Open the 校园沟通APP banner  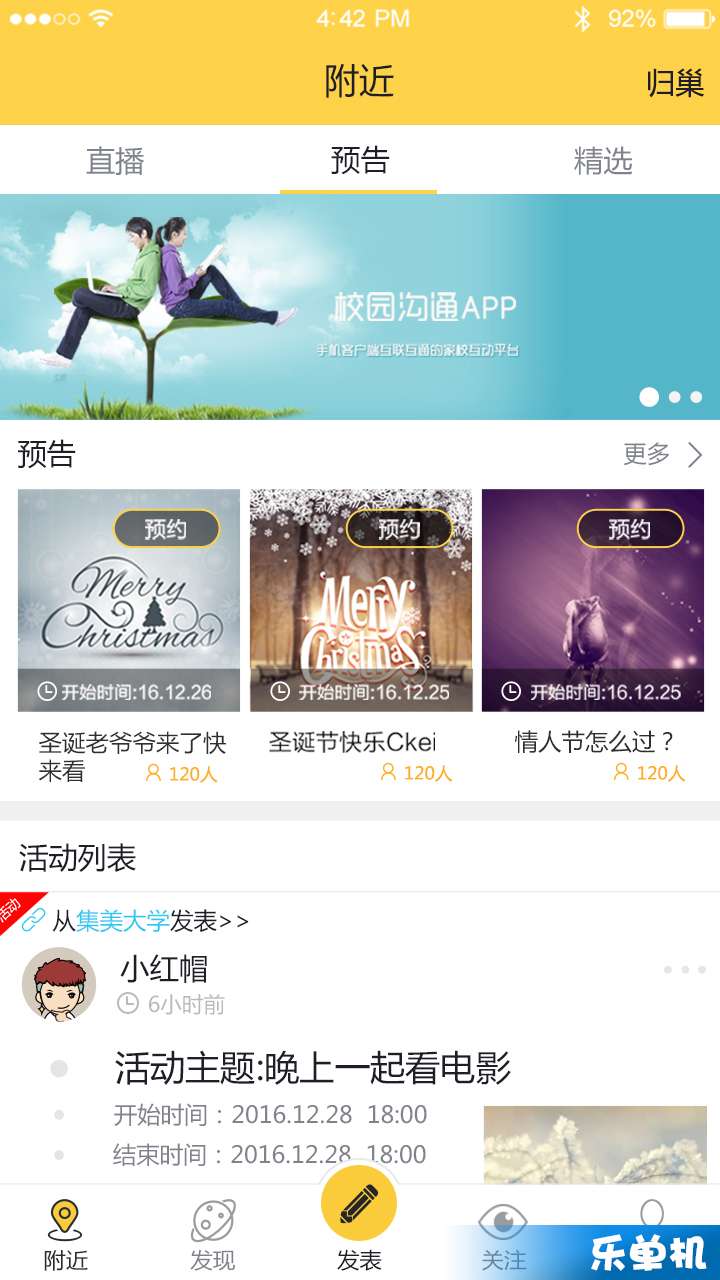click(x=360, y=307)
